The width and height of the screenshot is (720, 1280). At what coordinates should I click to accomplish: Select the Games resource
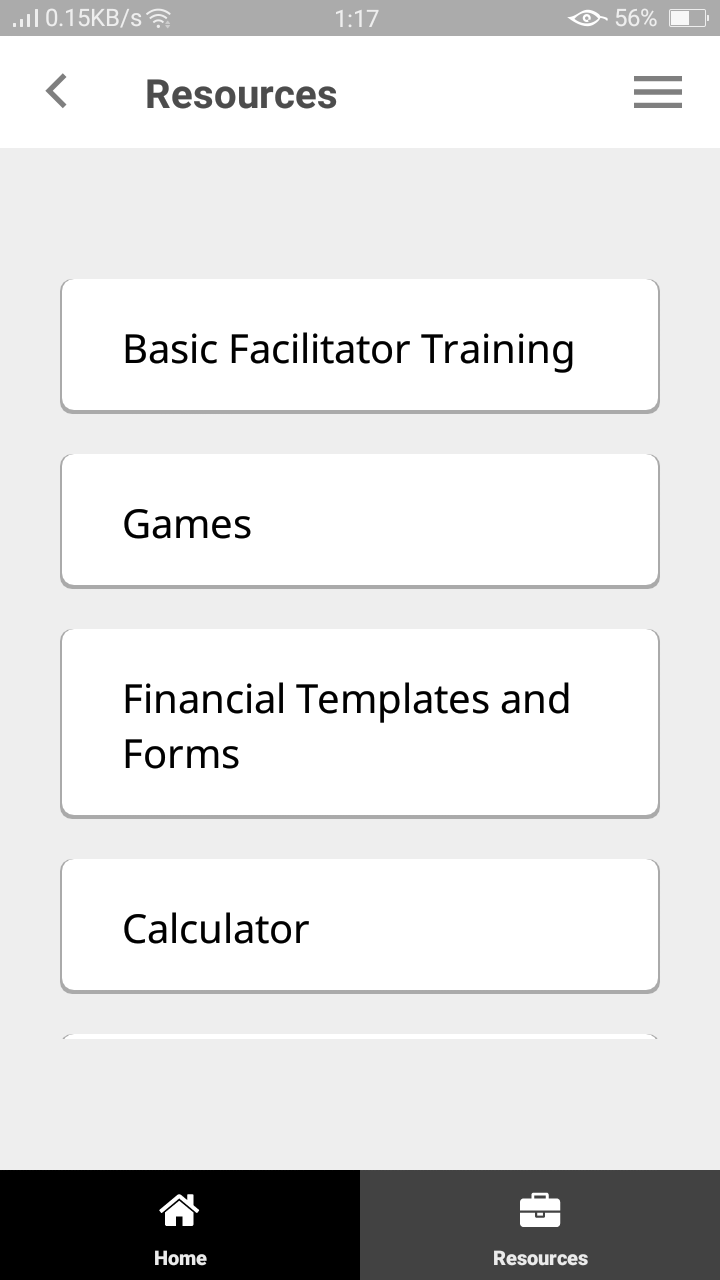360,521
